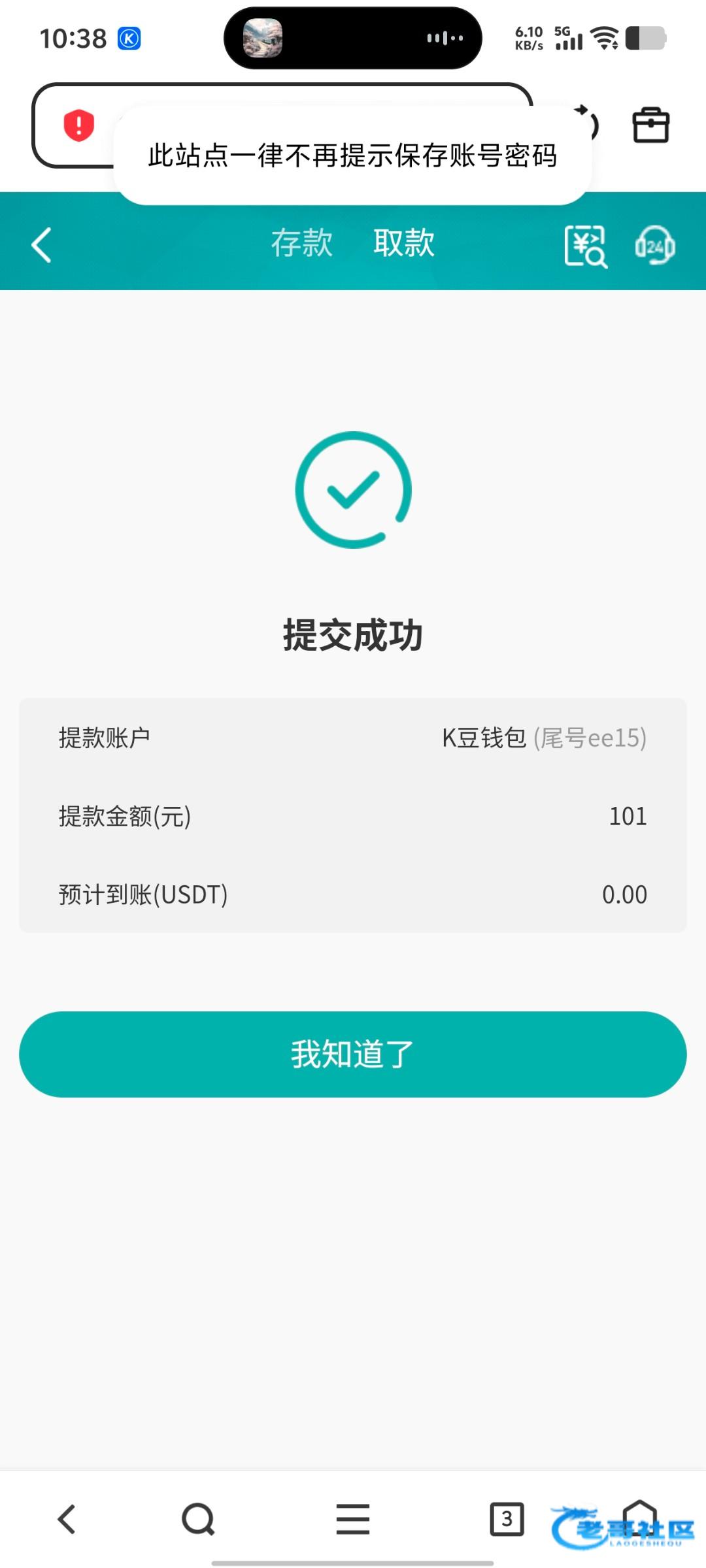Switch to the 存款 tab

coord(302,243)
